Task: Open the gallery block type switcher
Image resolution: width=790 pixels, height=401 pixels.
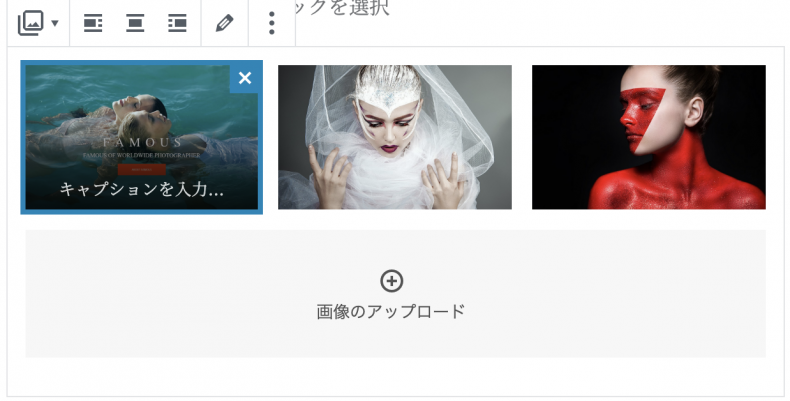Action: (x=38, y=23)
